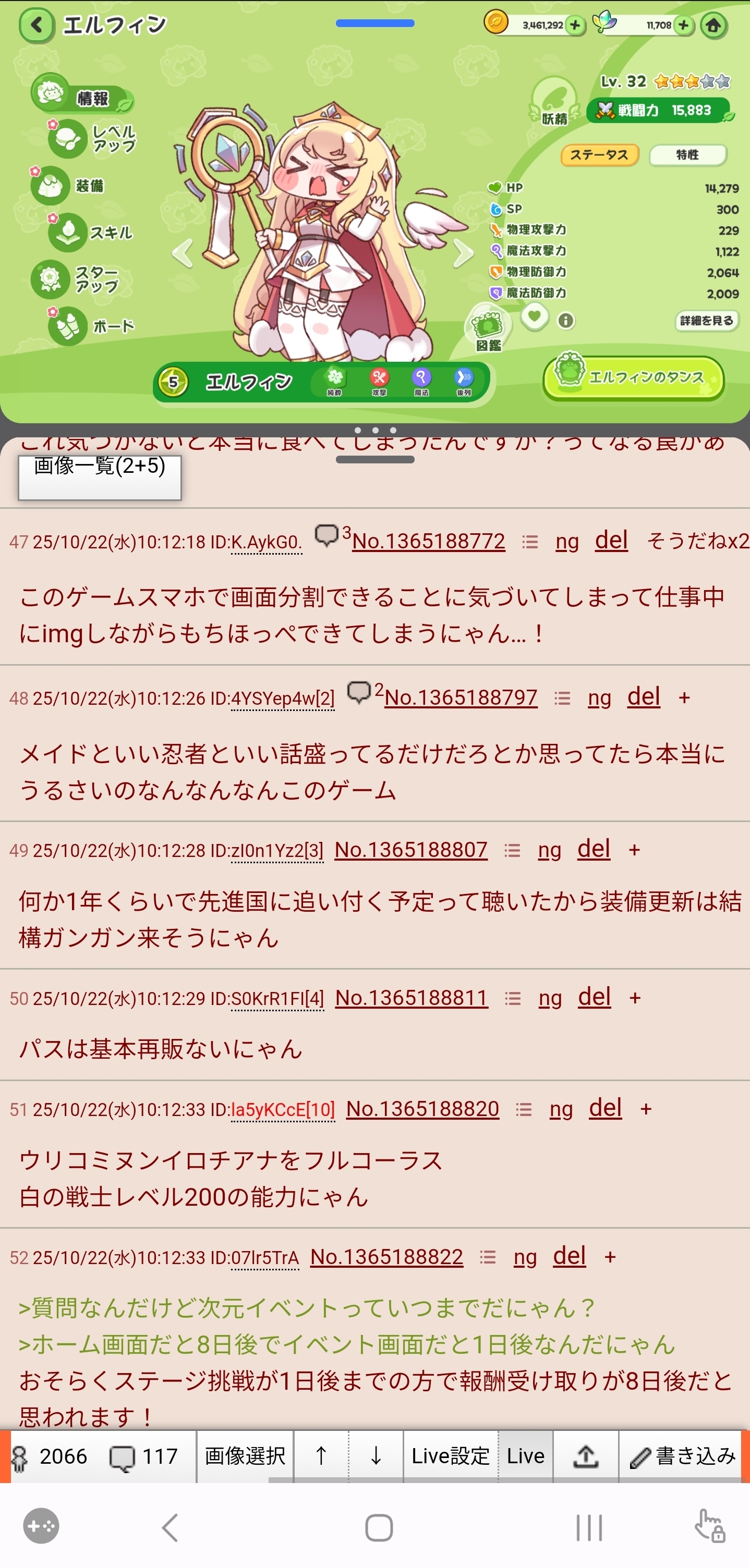
Task: Go back from the エルフィン character screen
Action: pyautogui.click(x=37, y=26)
